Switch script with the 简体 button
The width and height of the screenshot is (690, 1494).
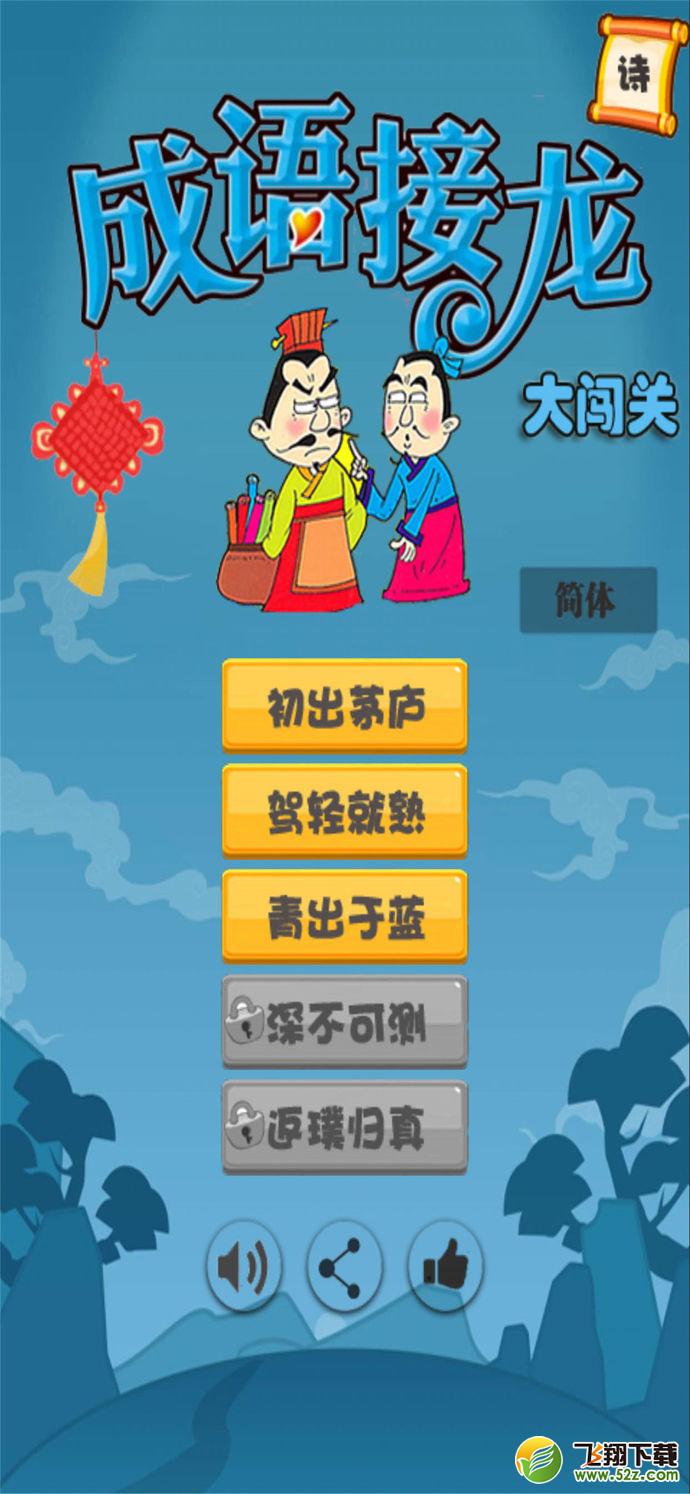(588, 600)
